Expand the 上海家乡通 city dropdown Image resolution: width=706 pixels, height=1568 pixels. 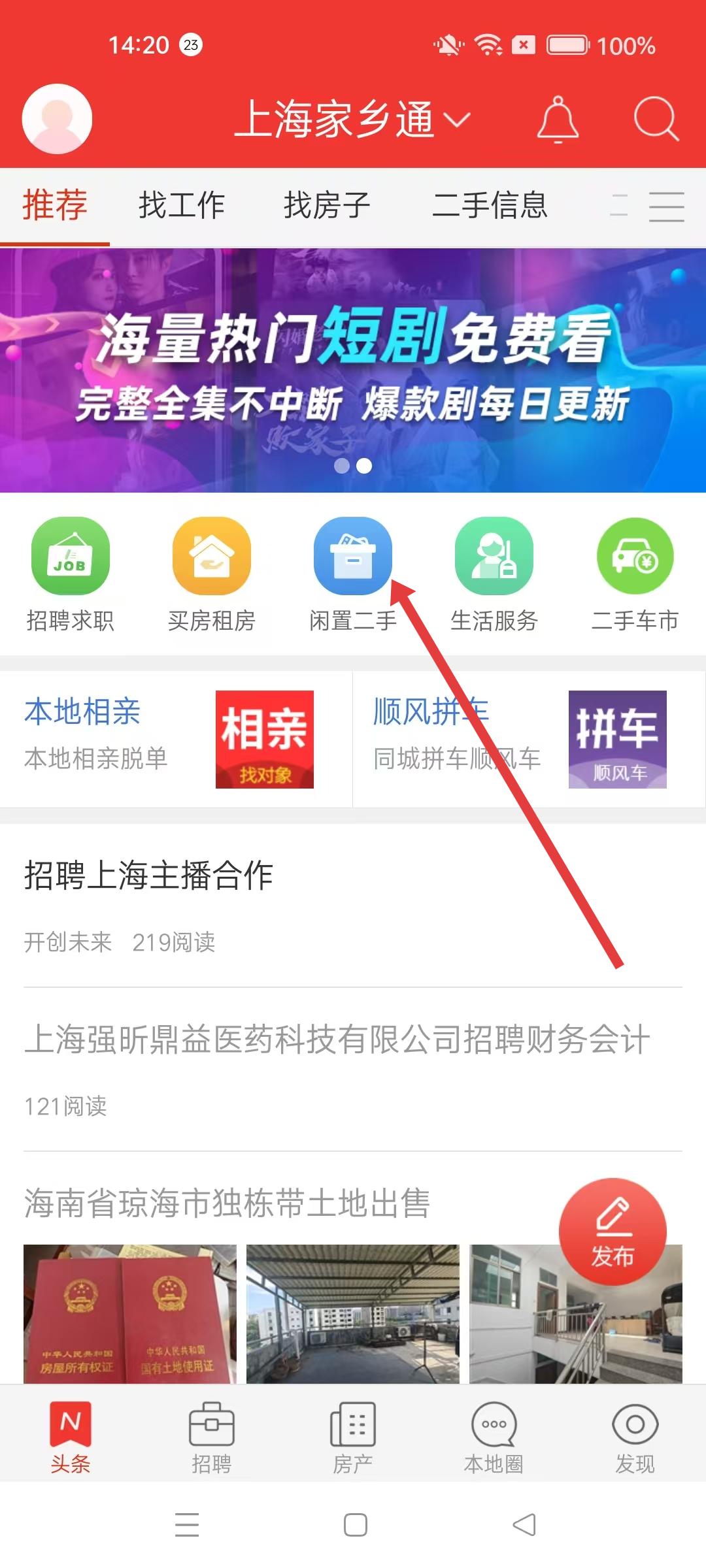[x=352, y=120]
